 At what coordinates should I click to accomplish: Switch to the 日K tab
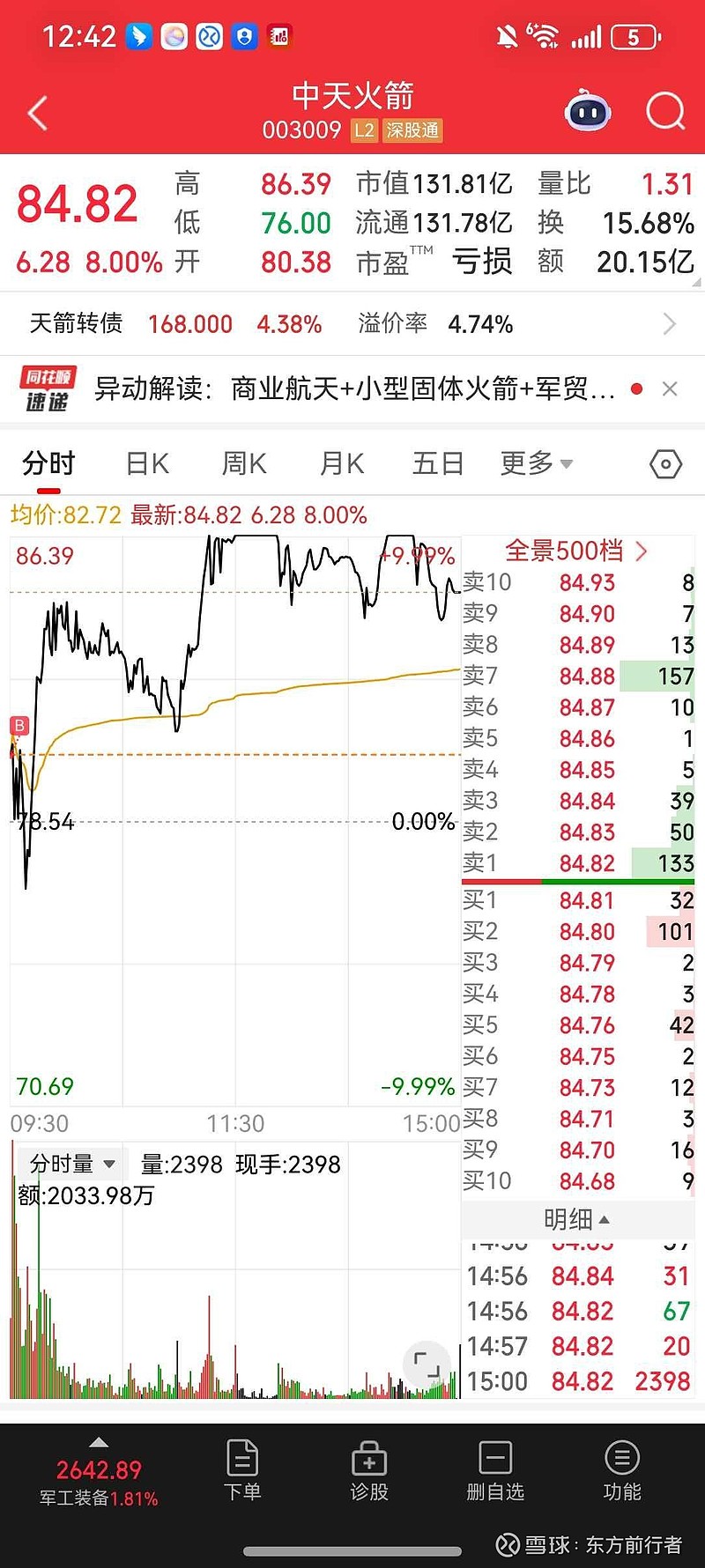pyautogui.click(x=146, y=462)
